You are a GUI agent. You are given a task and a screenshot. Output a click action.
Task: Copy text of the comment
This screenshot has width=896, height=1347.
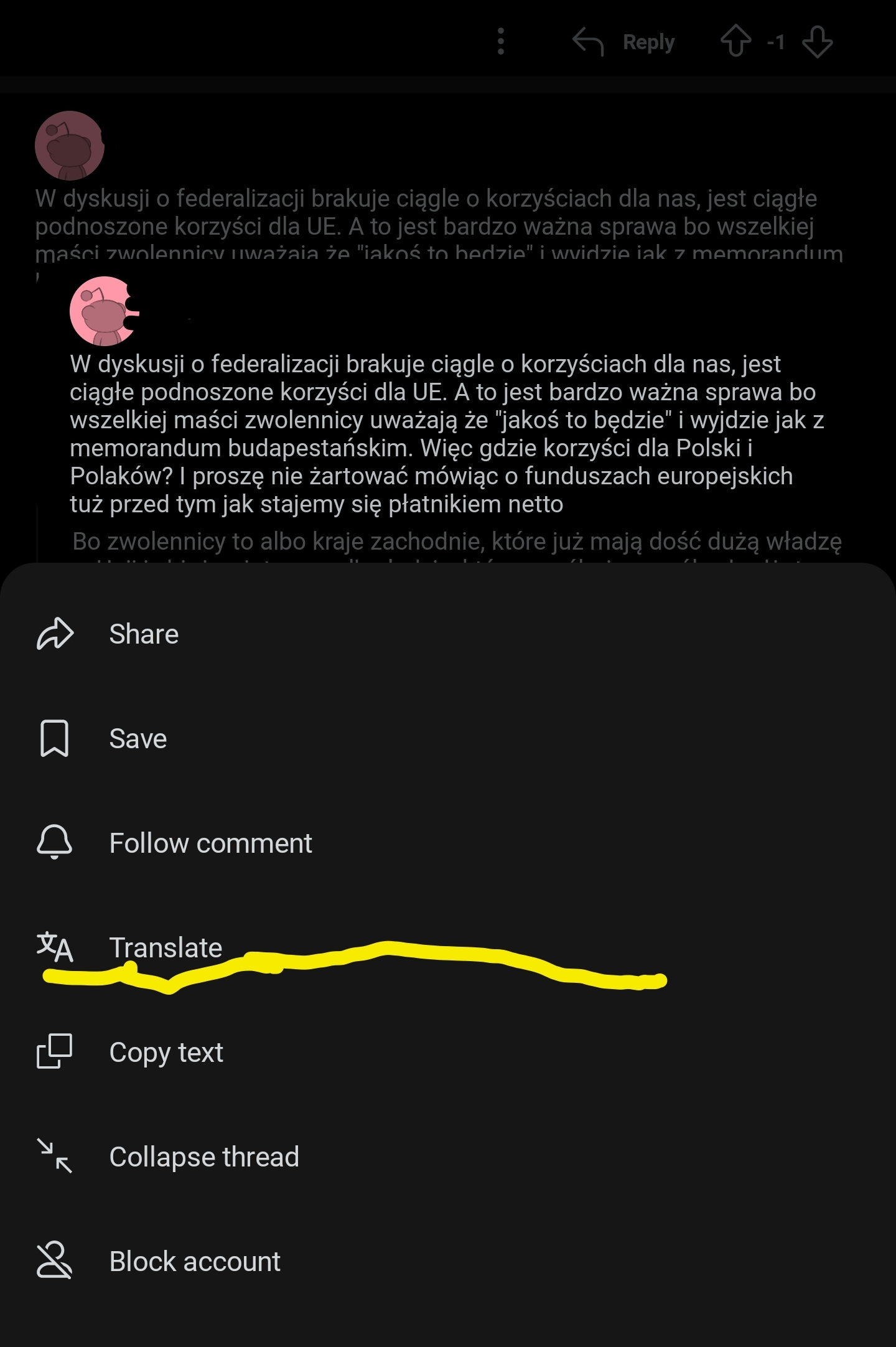[x=166, y=1053]
